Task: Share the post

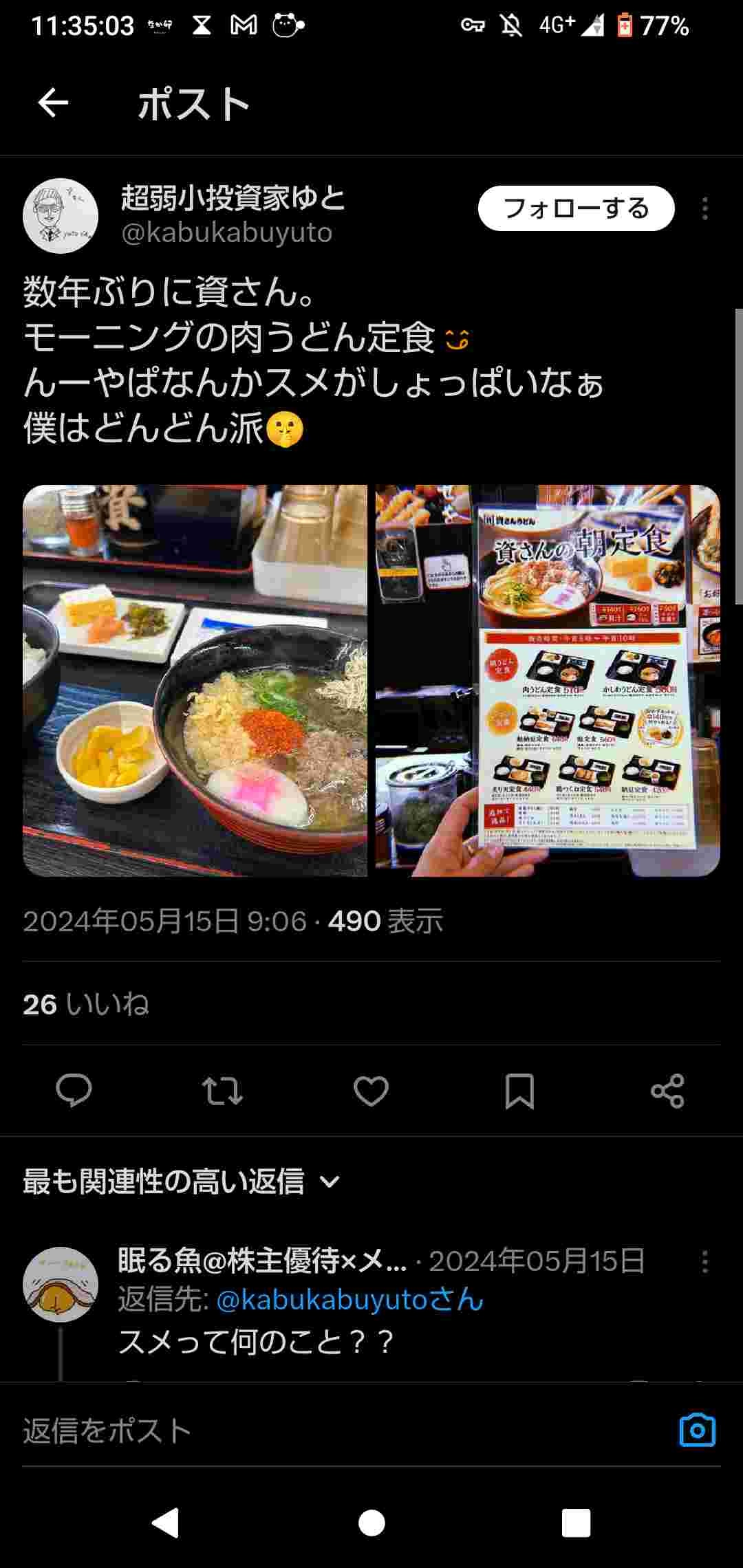Action: pyautogui.click(x=667, y=1091)
